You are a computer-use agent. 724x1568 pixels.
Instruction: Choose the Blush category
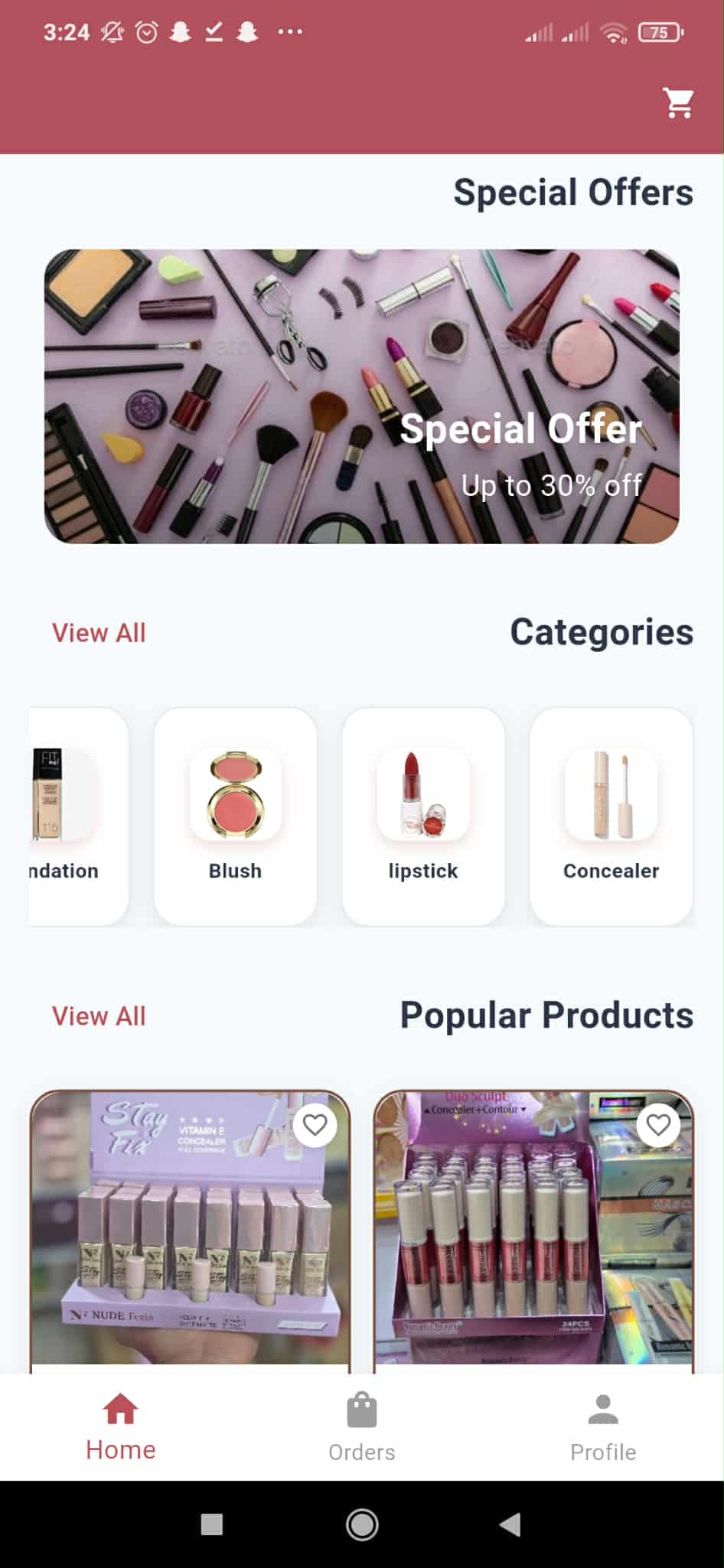[x=235, y=816]
